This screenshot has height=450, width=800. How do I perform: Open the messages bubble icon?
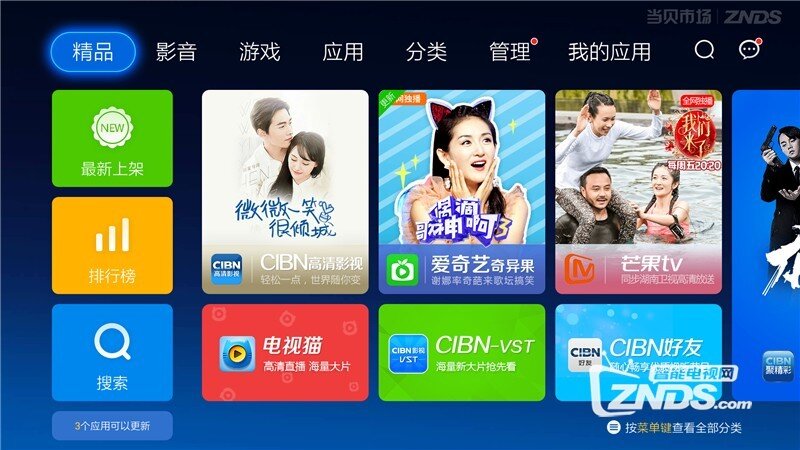748,51
